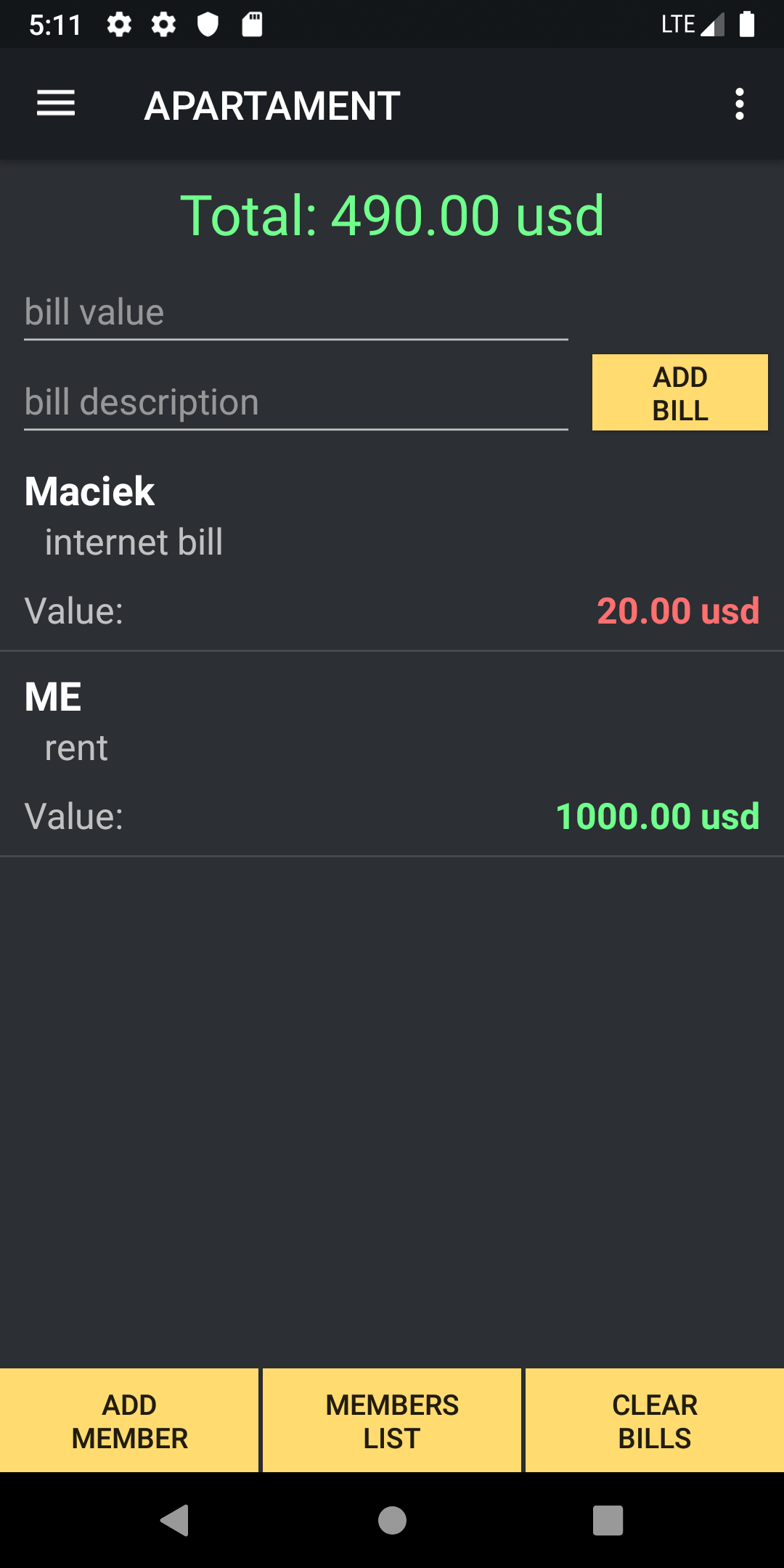Image resolution: width=784 pixels, height=1568 pixels.
Task: Open the overflow options menu
Action: tap(739, 104)
